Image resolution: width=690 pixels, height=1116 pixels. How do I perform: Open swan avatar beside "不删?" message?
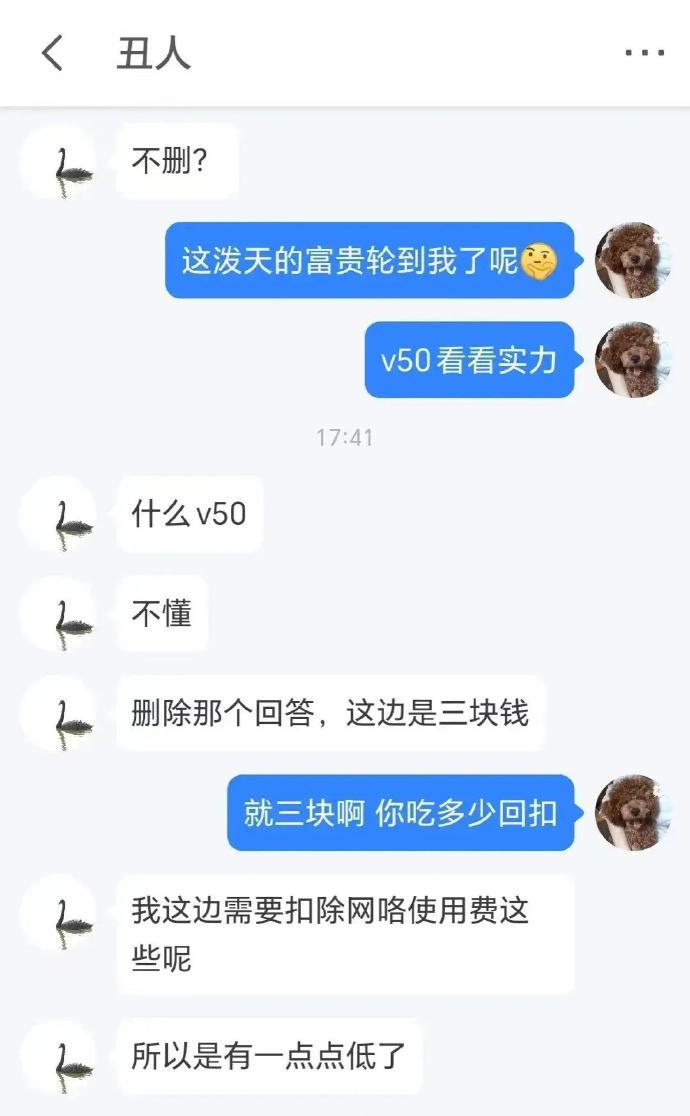pyautogui.click(x=59, y=162)
